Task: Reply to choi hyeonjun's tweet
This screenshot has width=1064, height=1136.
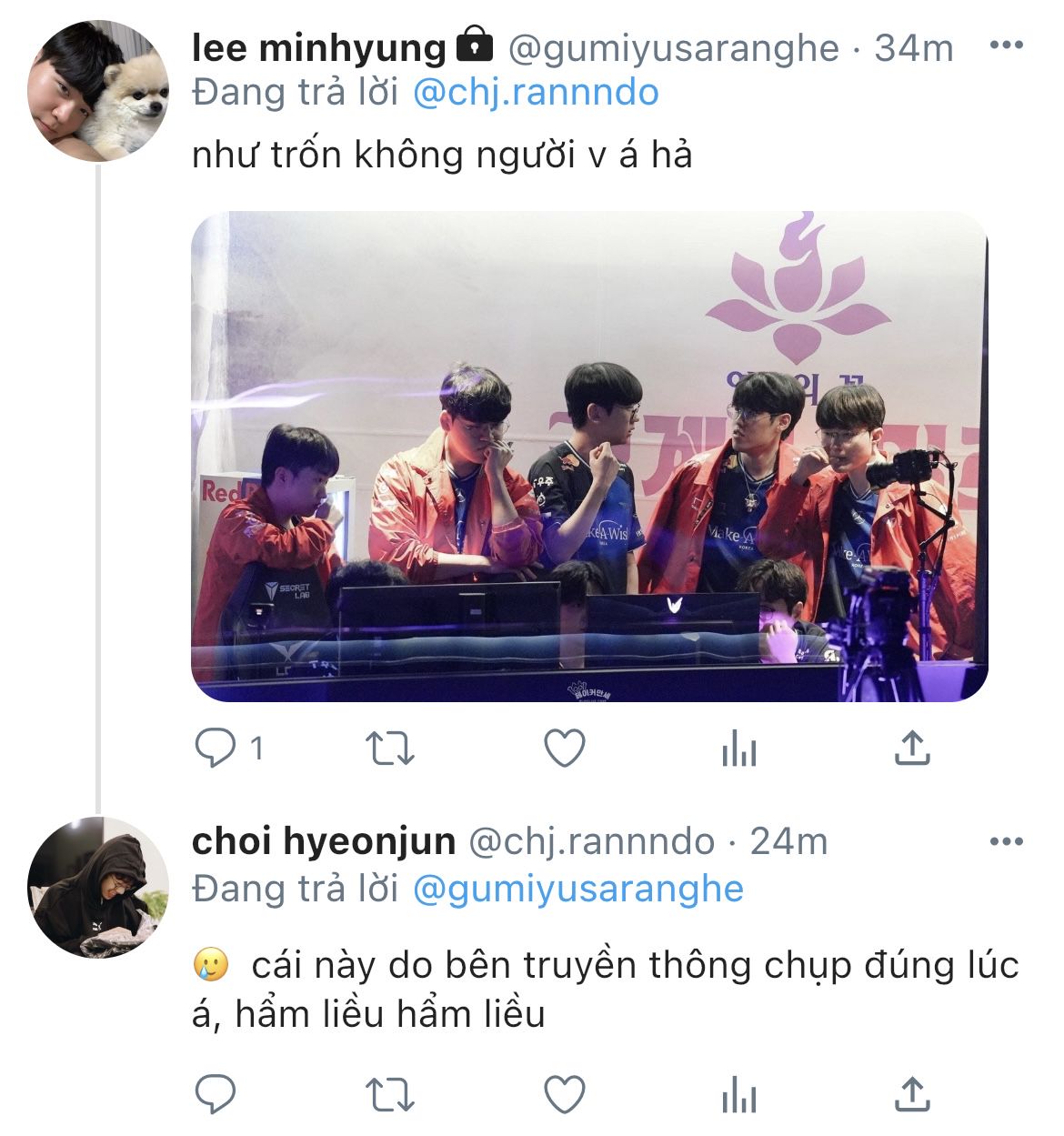Action: tap(216, 1094)
